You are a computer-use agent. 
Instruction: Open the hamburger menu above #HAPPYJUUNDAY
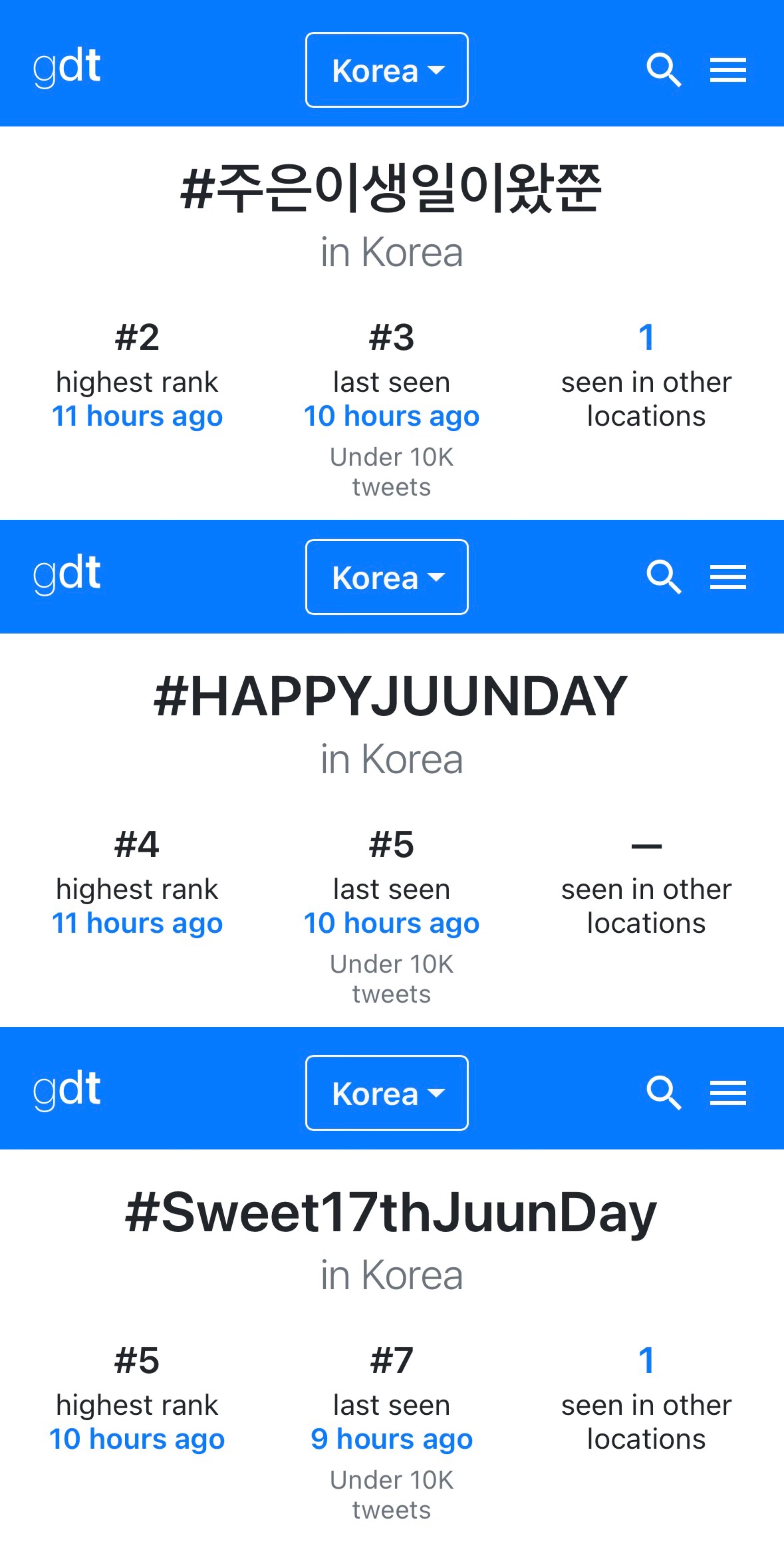point(728,576)
